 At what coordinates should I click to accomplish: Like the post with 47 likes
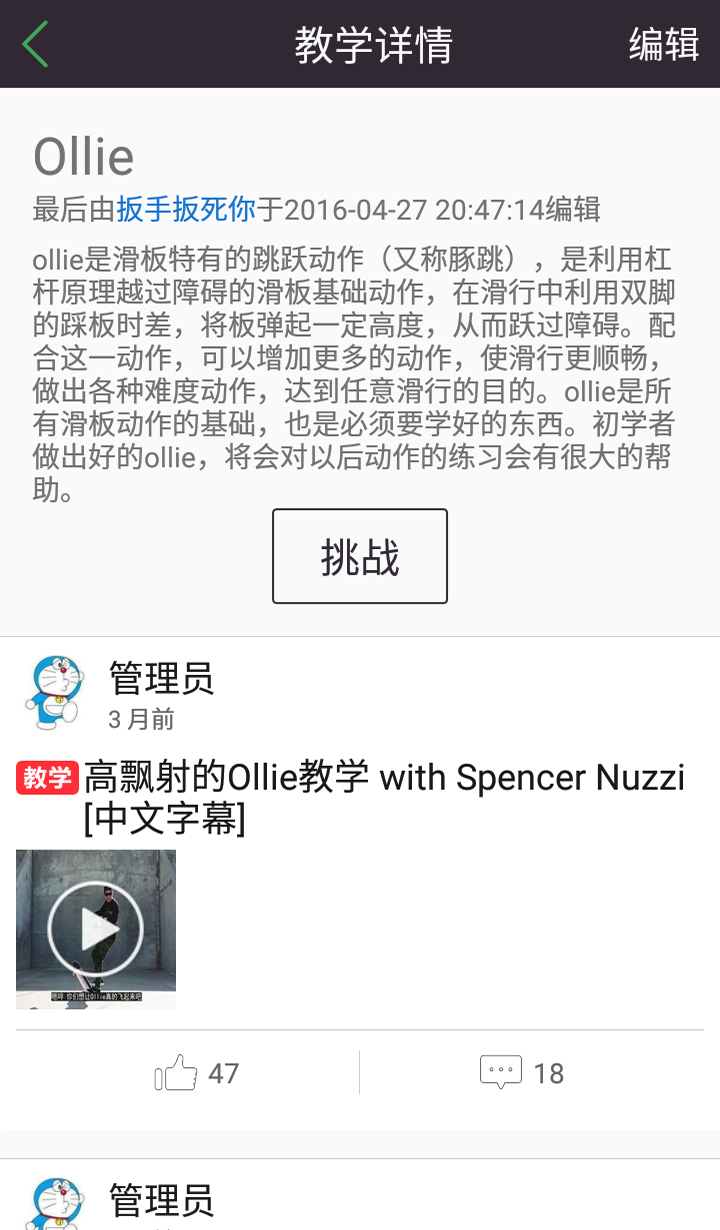pos(196,1073)
